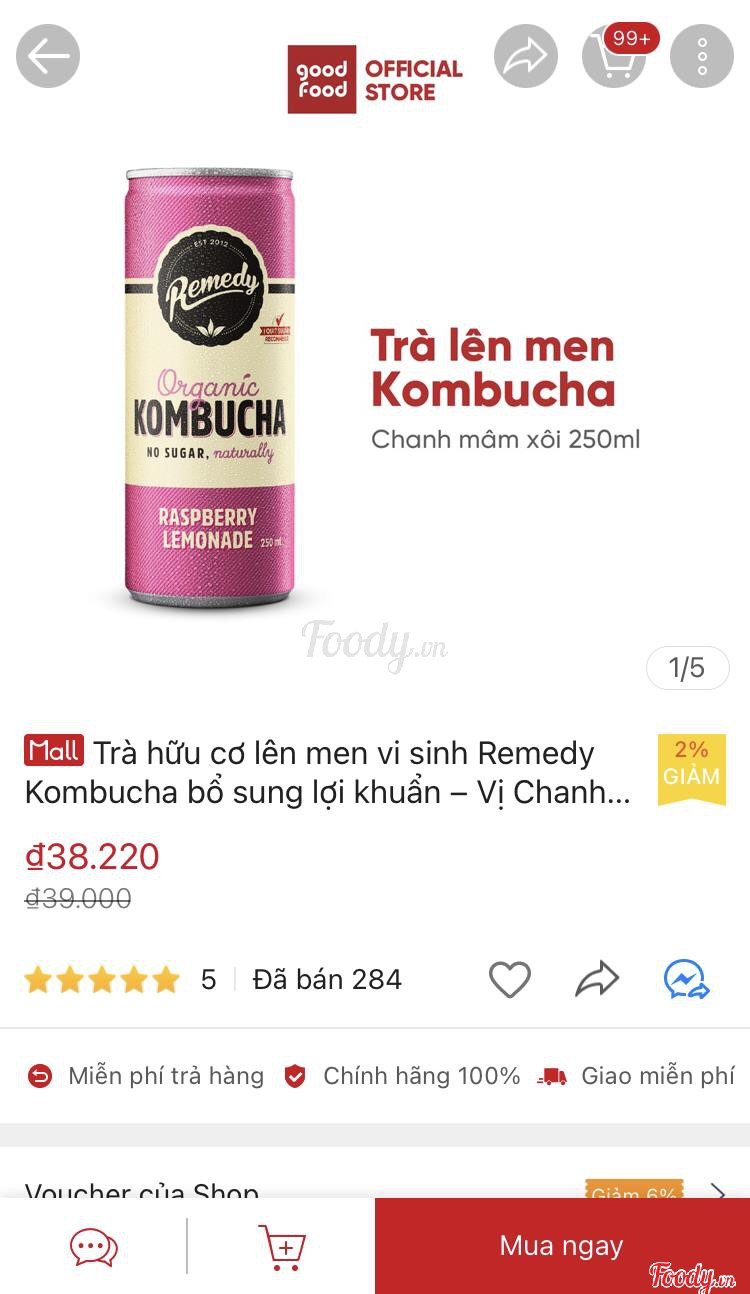The image size is (750, 1294).
Task: Add this kombucha to favorites
Action: click(x=509, y=979)
